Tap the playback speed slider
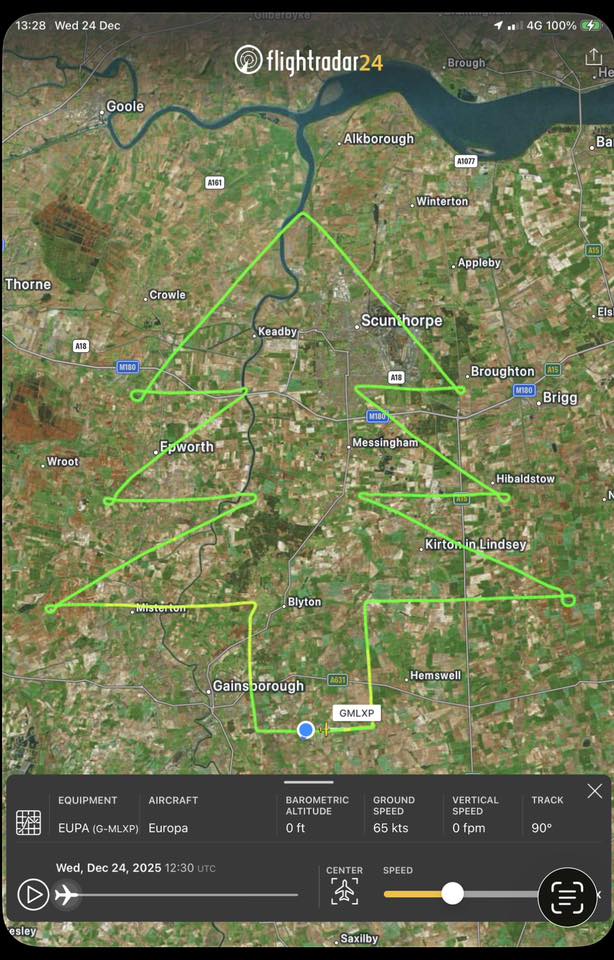This screenshot has width=614, height=960. click(452, 893)
